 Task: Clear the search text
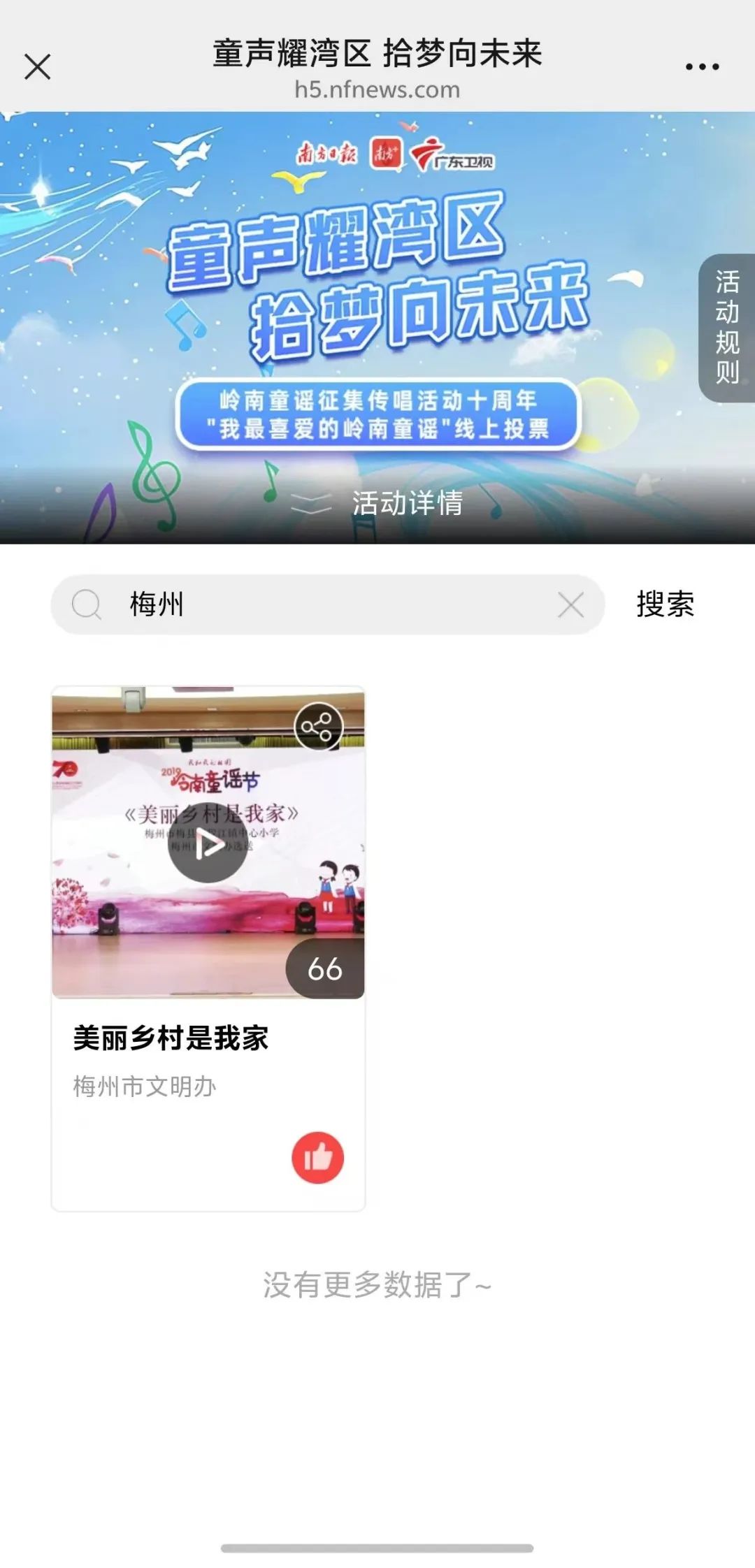570,605
